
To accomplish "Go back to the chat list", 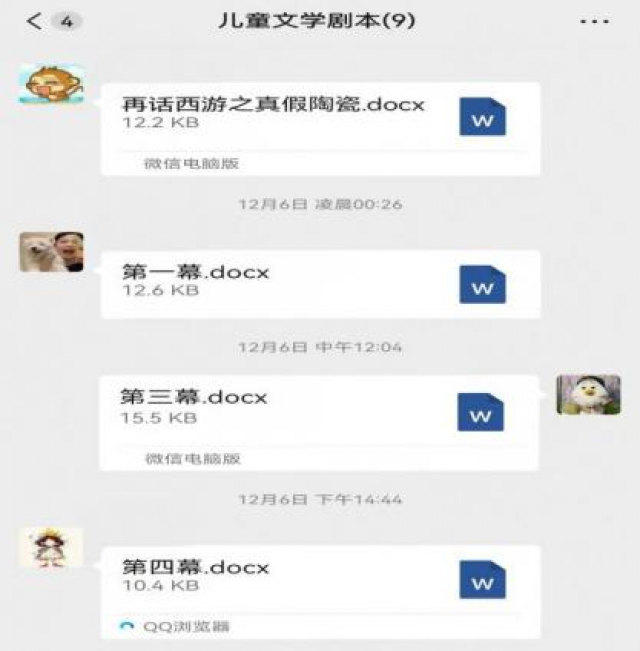I will [x=36, y=21].
